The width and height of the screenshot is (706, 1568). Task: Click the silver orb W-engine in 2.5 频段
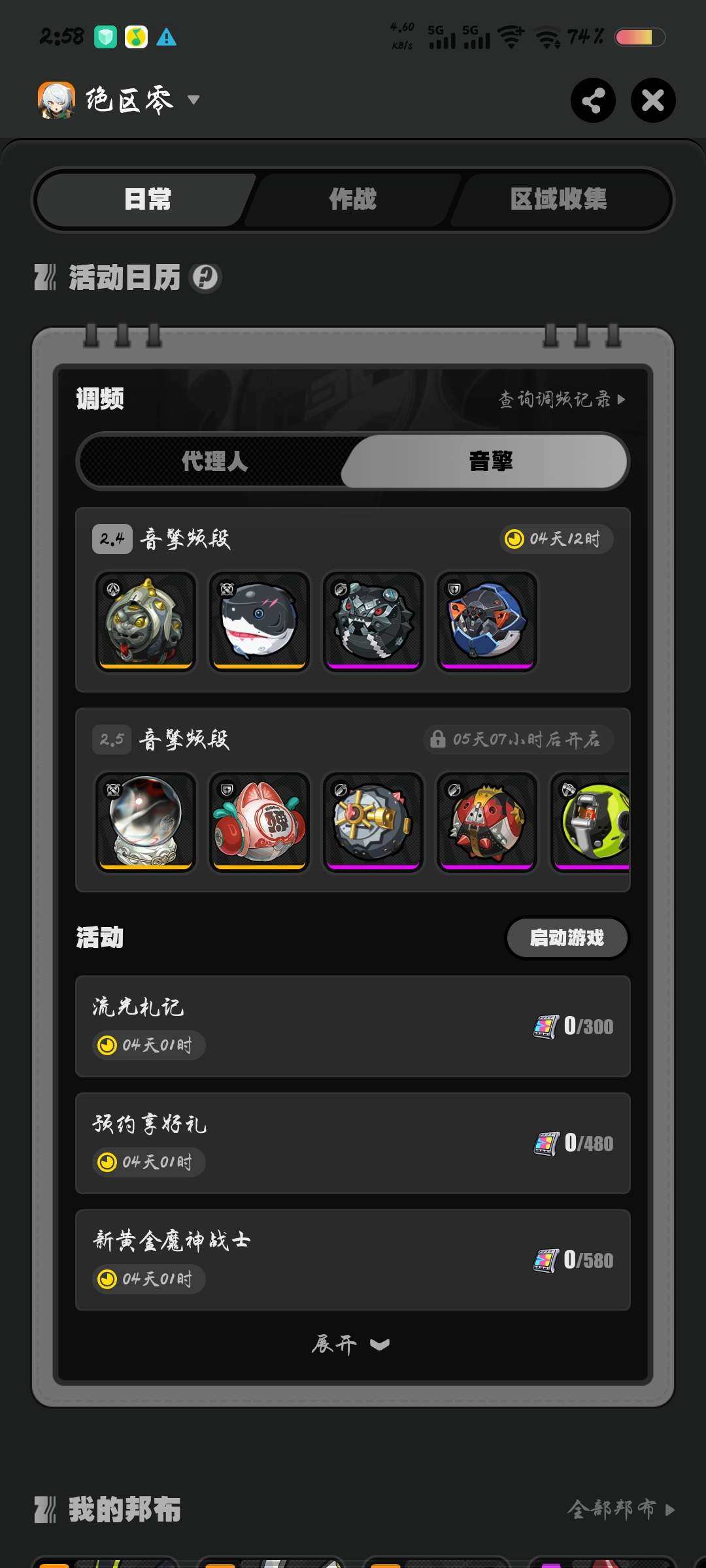145,823
